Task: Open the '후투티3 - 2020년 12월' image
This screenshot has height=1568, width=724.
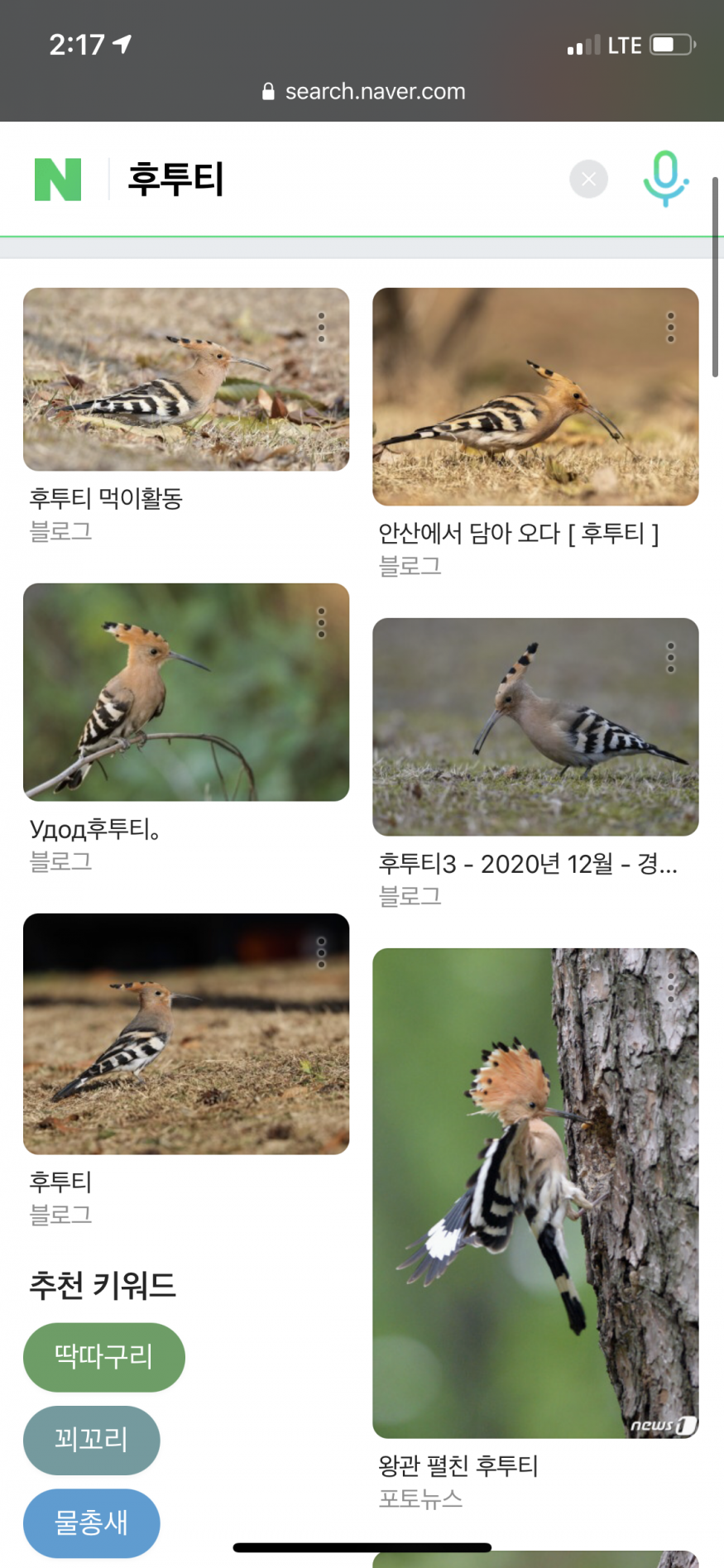Action: point(535,726)
